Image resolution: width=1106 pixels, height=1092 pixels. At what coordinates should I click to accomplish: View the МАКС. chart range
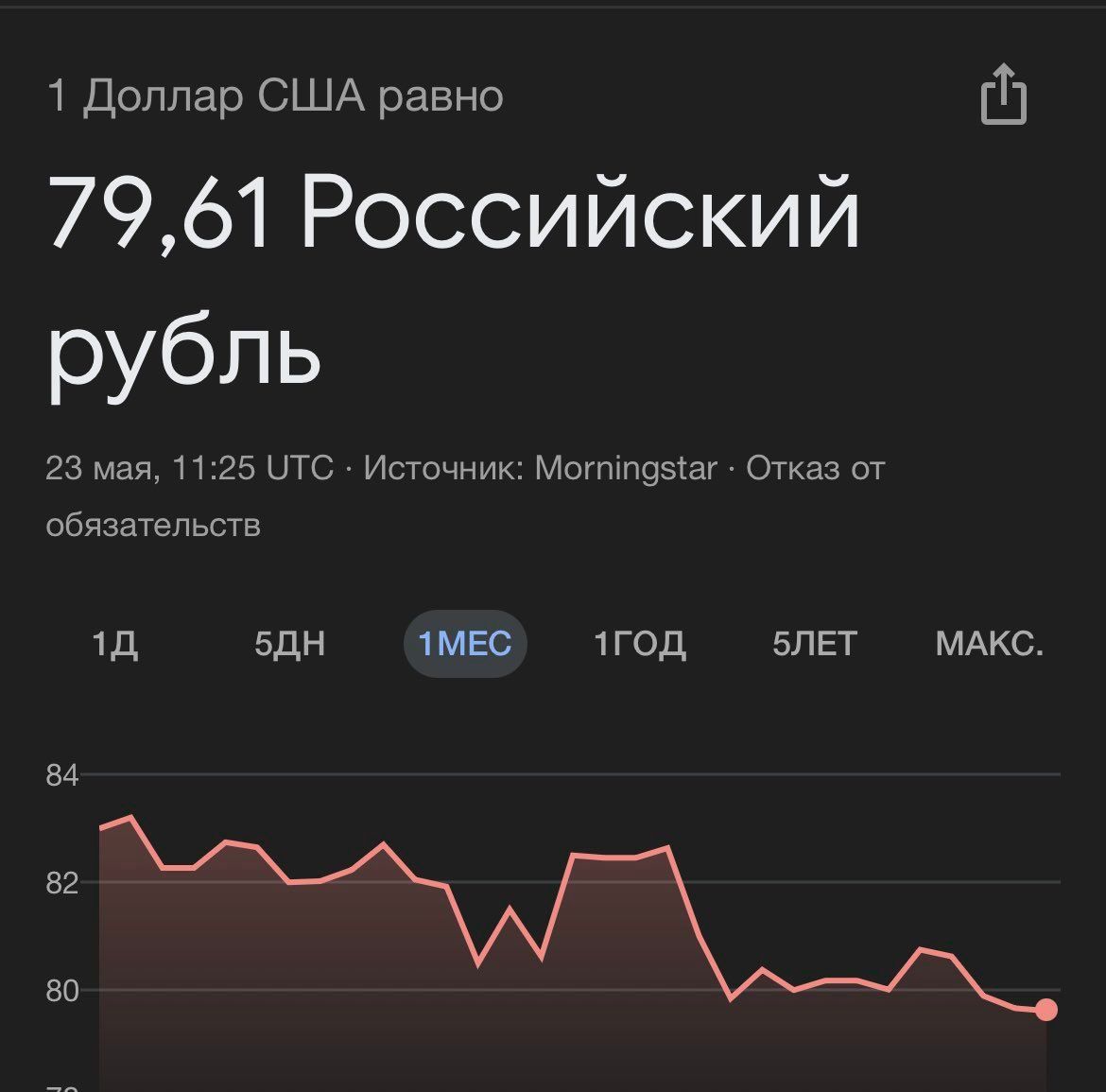tap(989, 644)
